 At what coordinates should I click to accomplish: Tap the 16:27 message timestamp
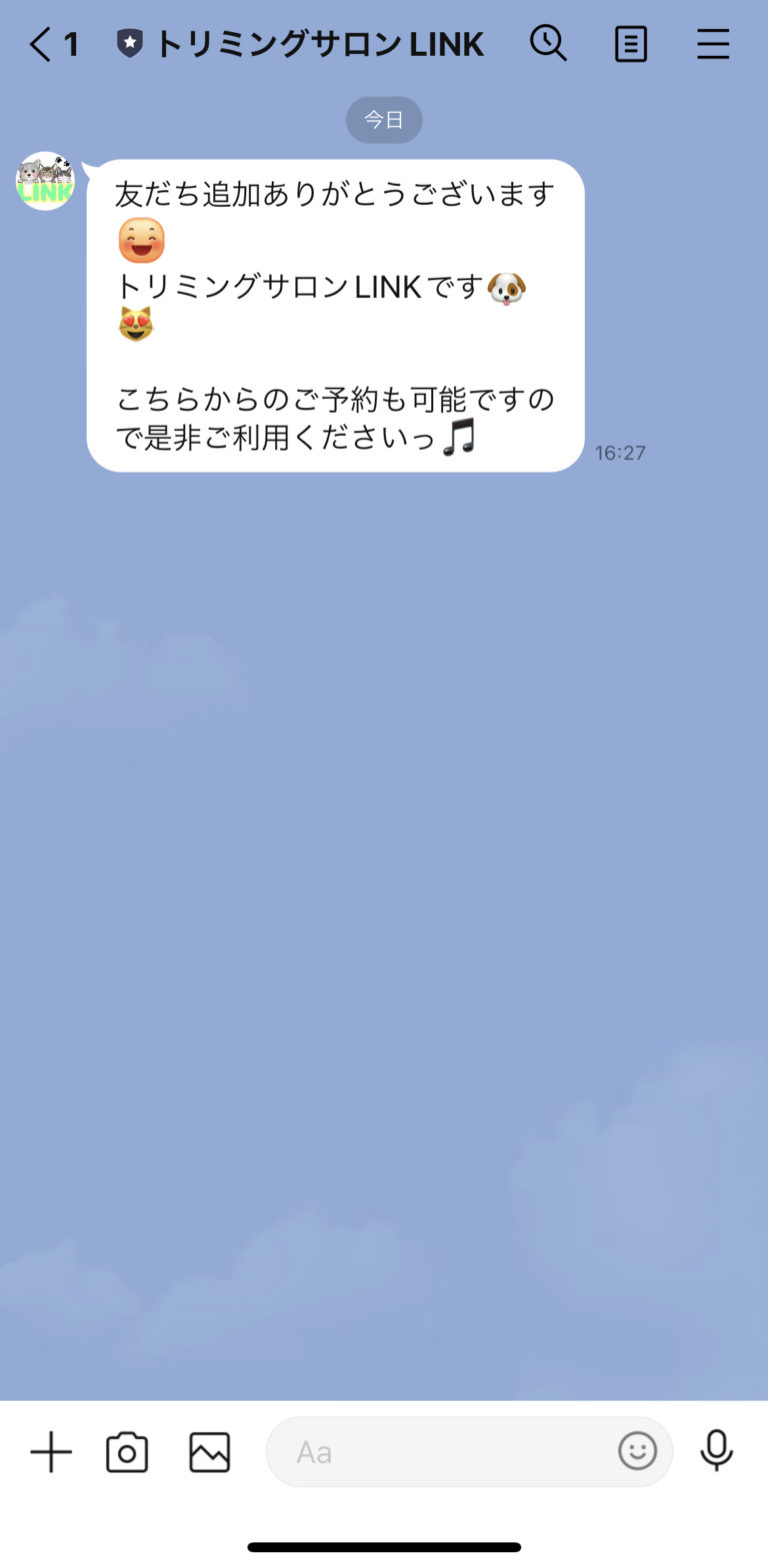(x=619, y=452)
